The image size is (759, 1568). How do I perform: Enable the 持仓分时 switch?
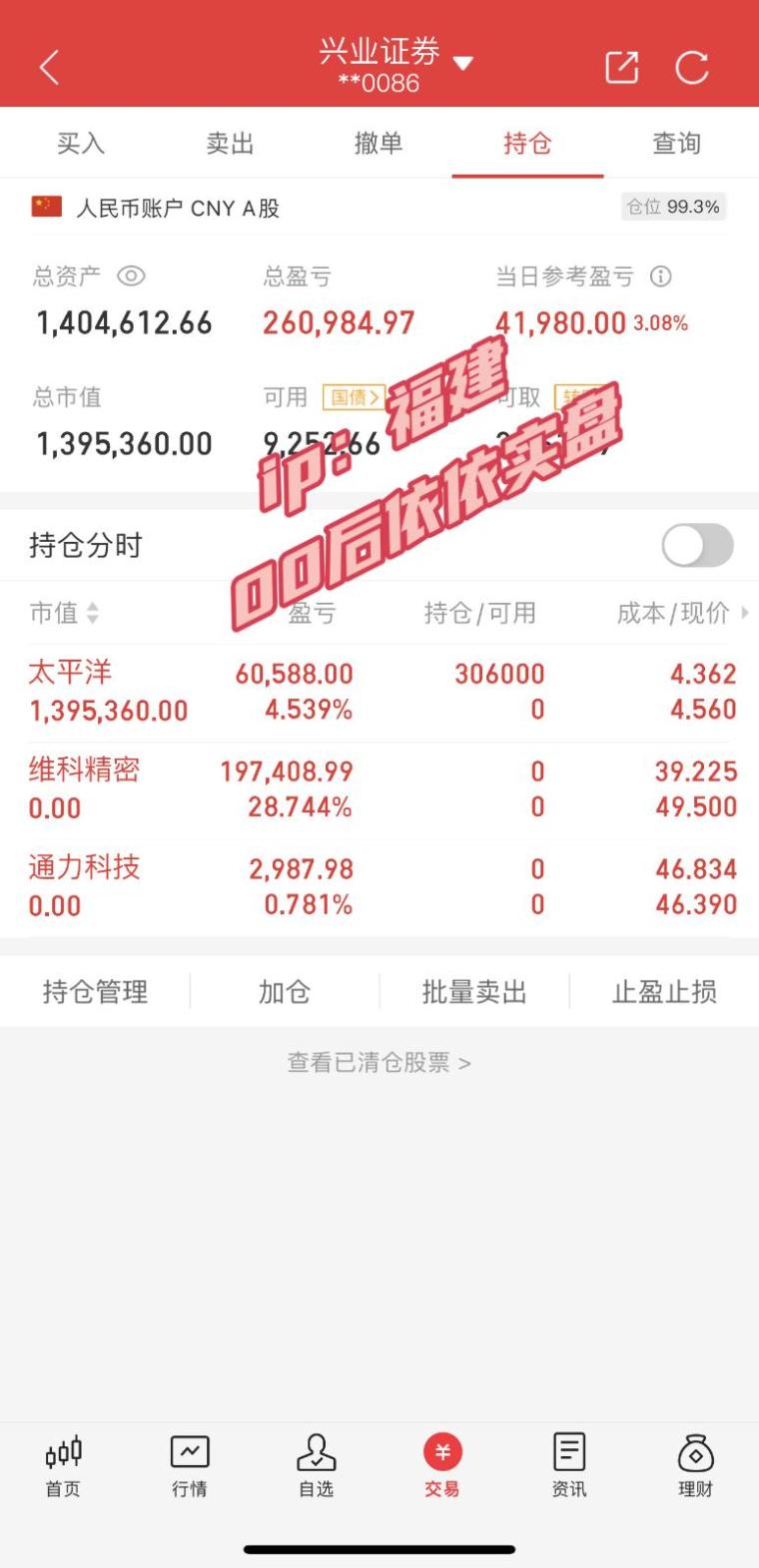click(x=697, y=546)
